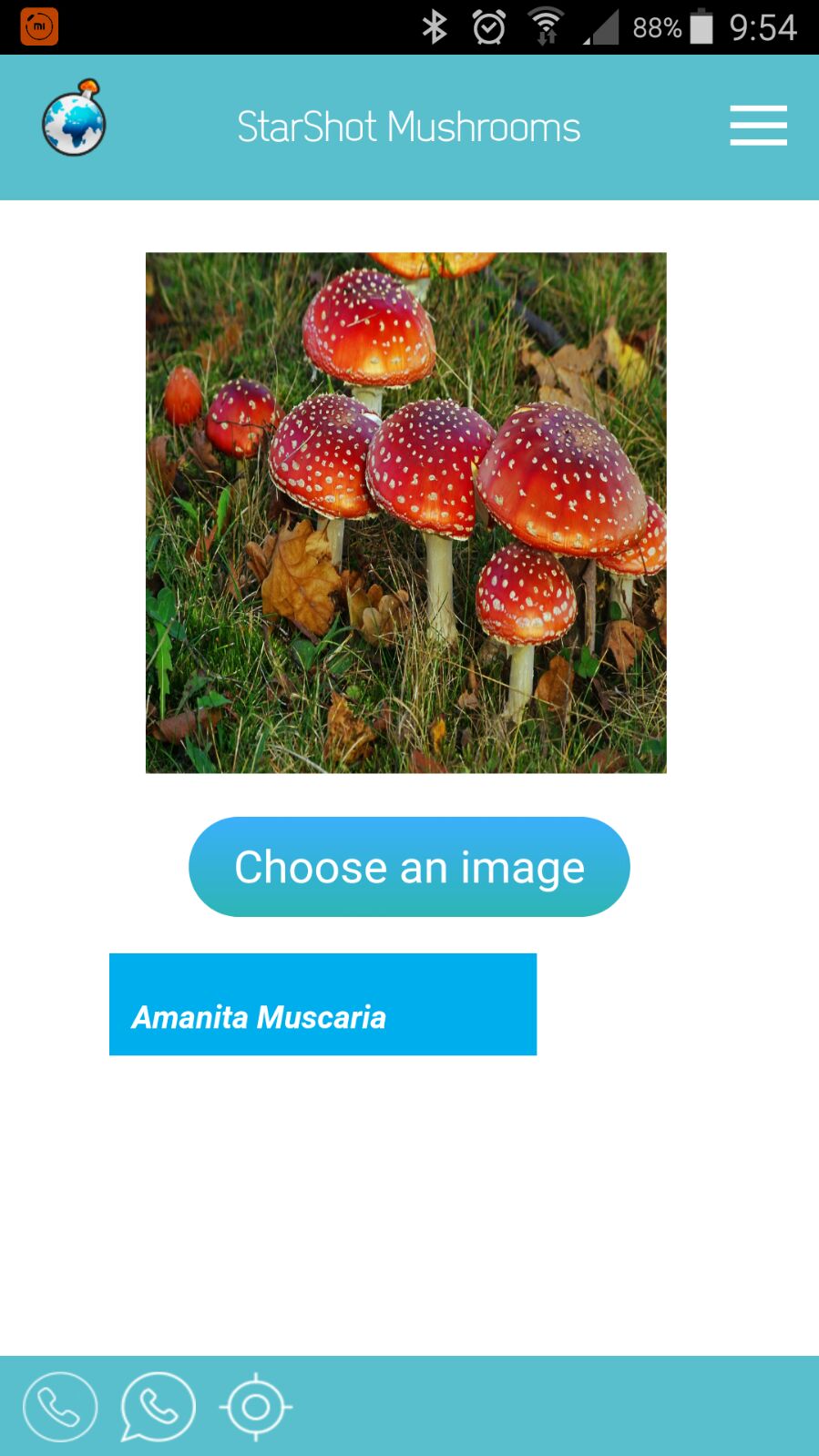Open the hamburger menu
Viewport: 819px width, 1456px height.
tap(758, 126)
